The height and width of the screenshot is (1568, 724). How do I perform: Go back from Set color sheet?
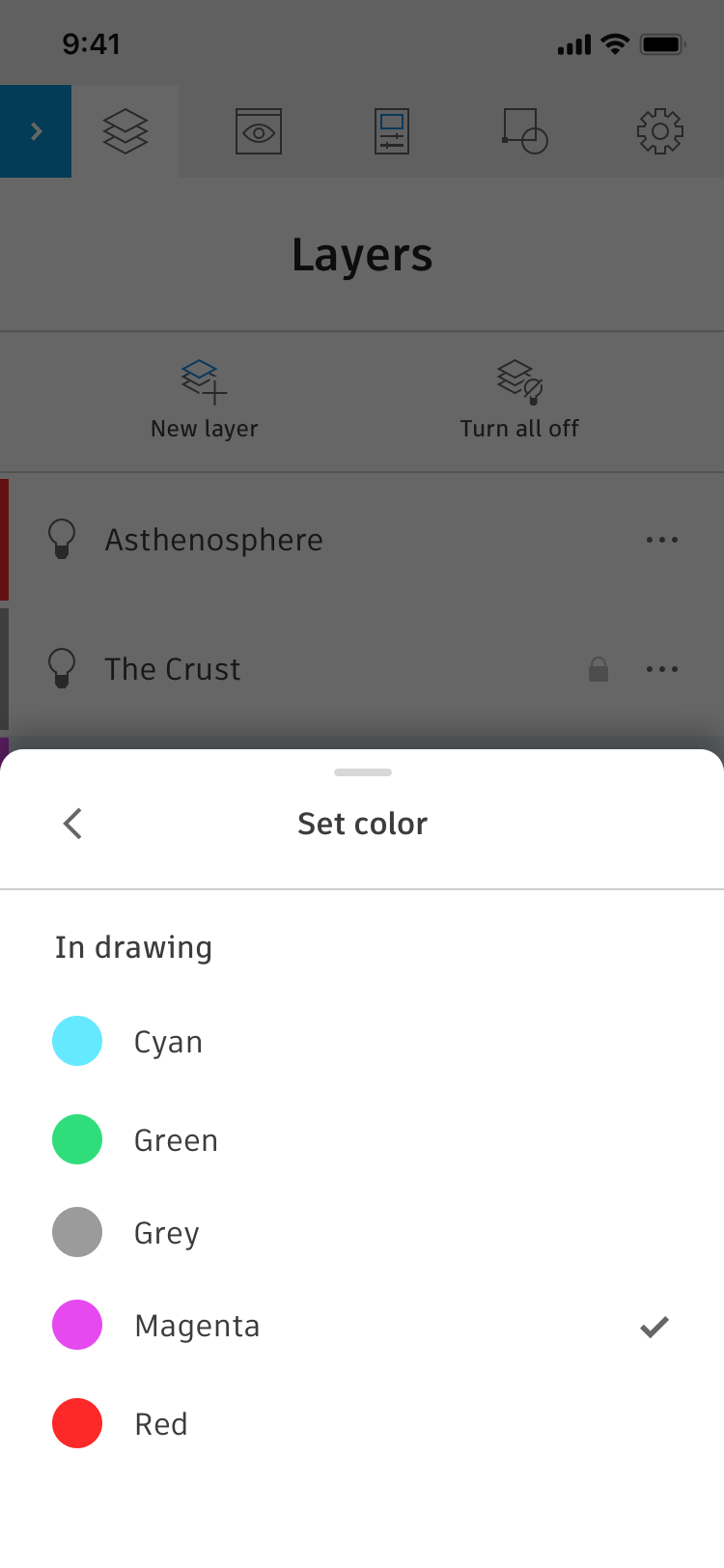click(x=72, y=824)
